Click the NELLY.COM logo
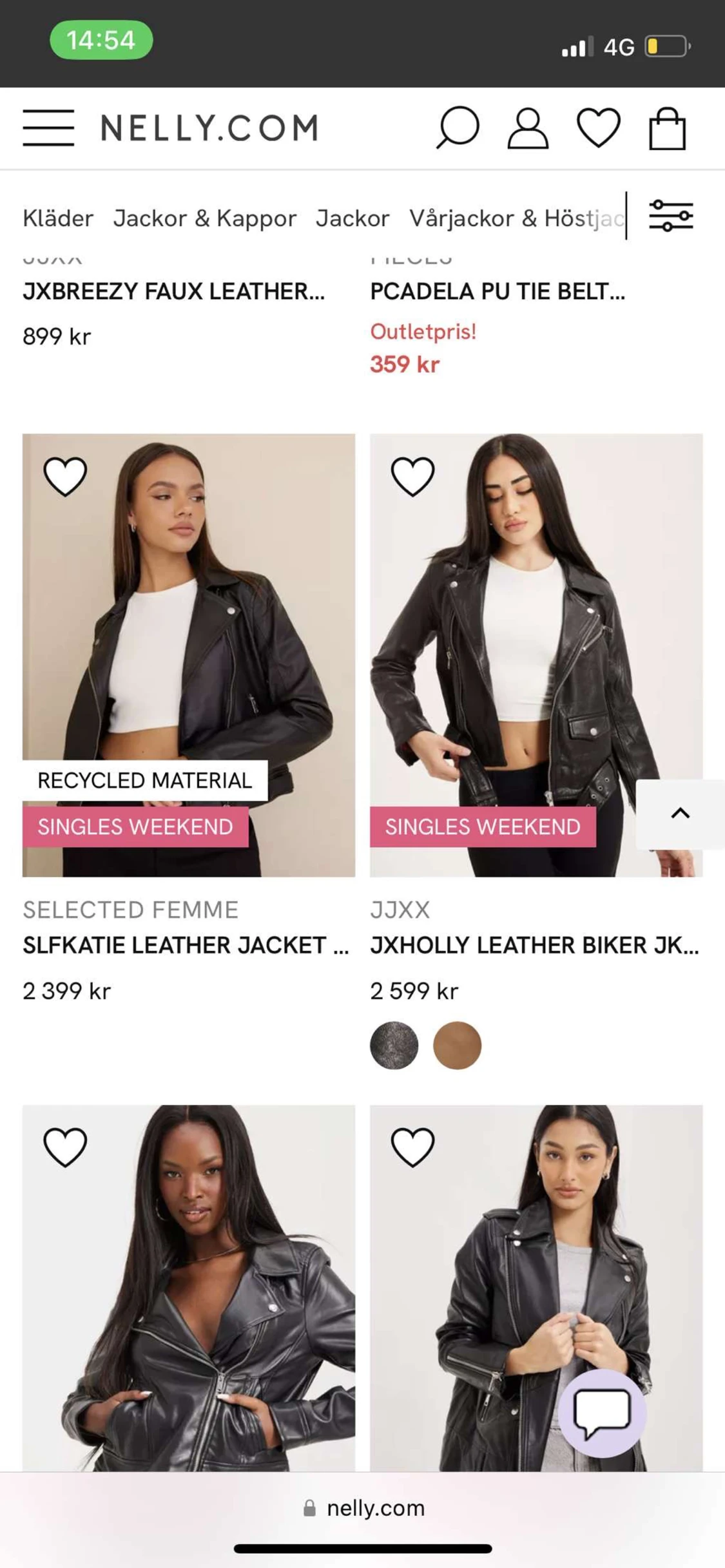 (x=208, y=127)
